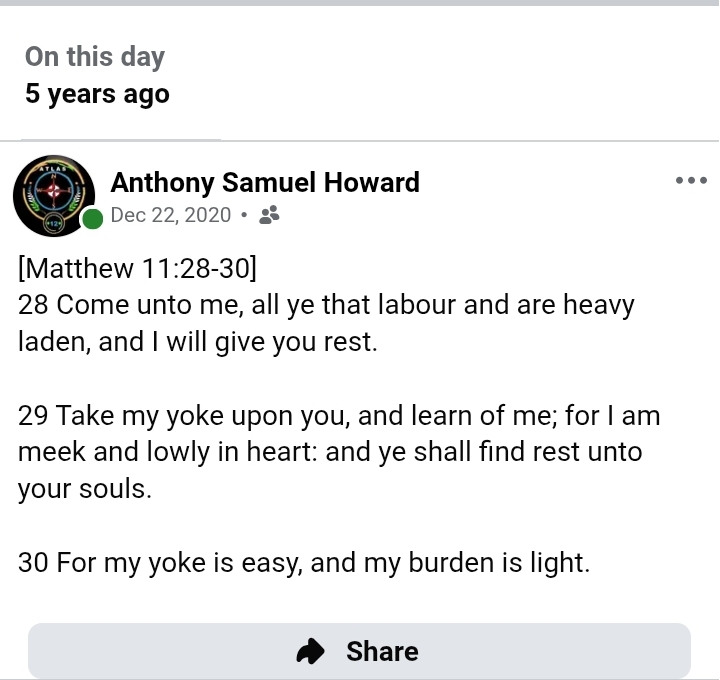
Task: Share this memory post
Action: coord(359,651)
